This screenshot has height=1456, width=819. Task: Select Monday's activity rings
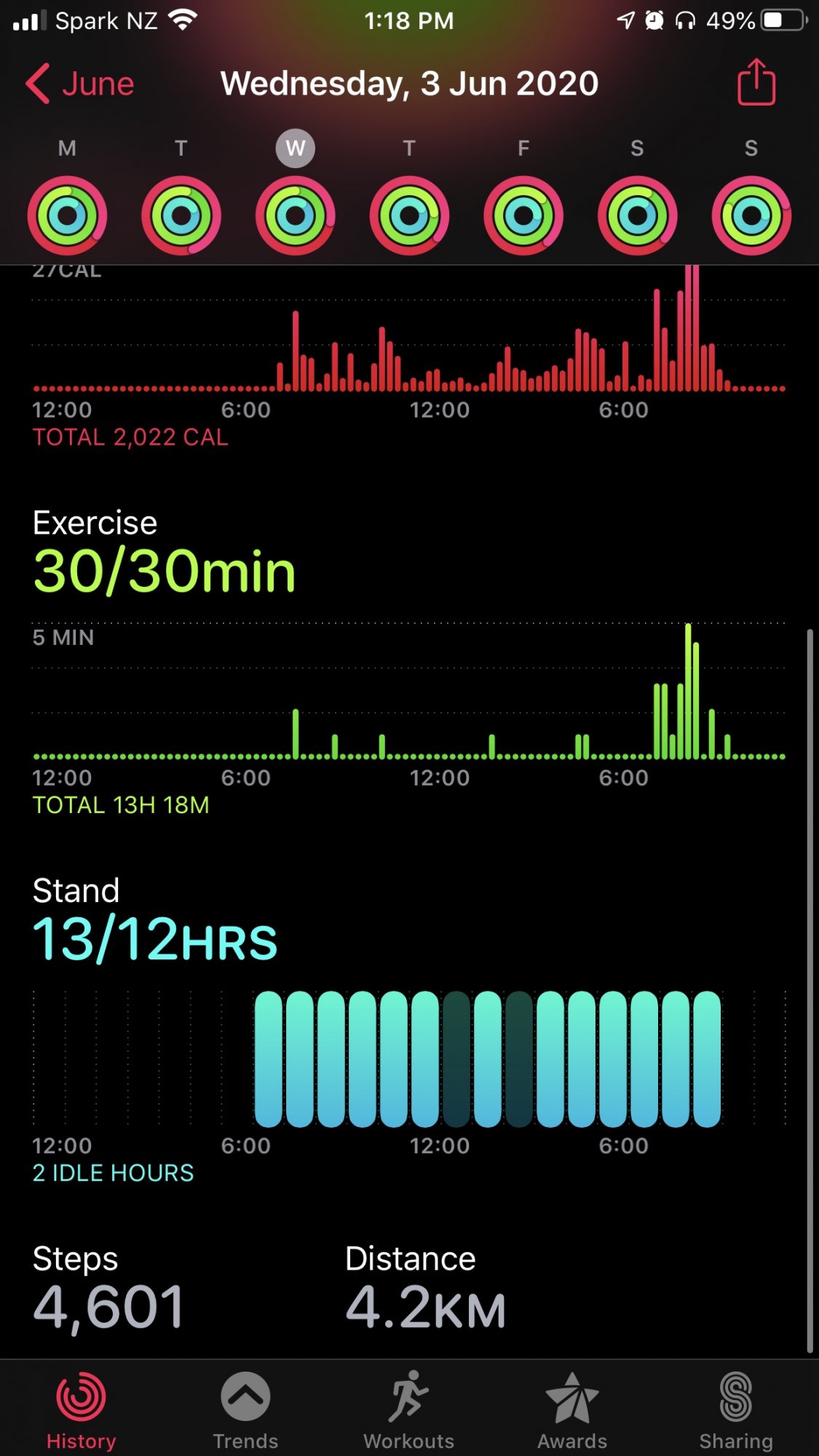[67, 215]
